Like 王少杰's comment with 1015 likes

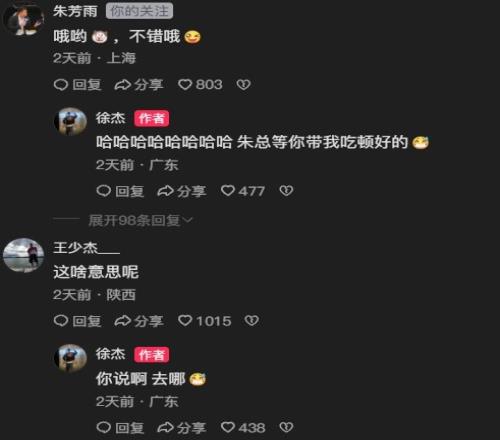click(x=204, y=321)
